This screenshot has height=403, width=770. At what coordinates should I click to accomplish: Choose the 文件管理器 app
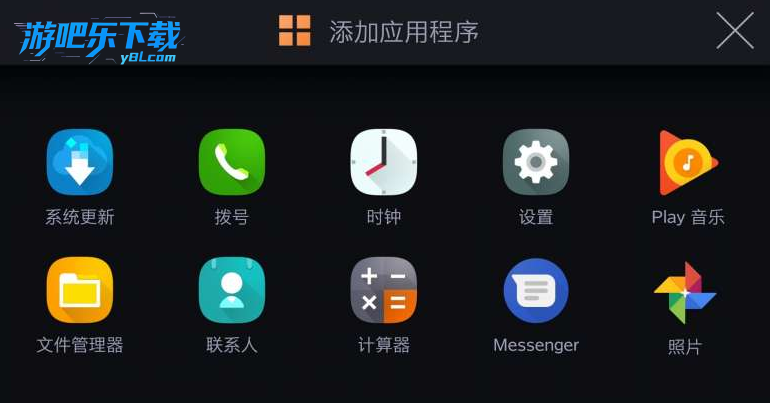[80, 291]
